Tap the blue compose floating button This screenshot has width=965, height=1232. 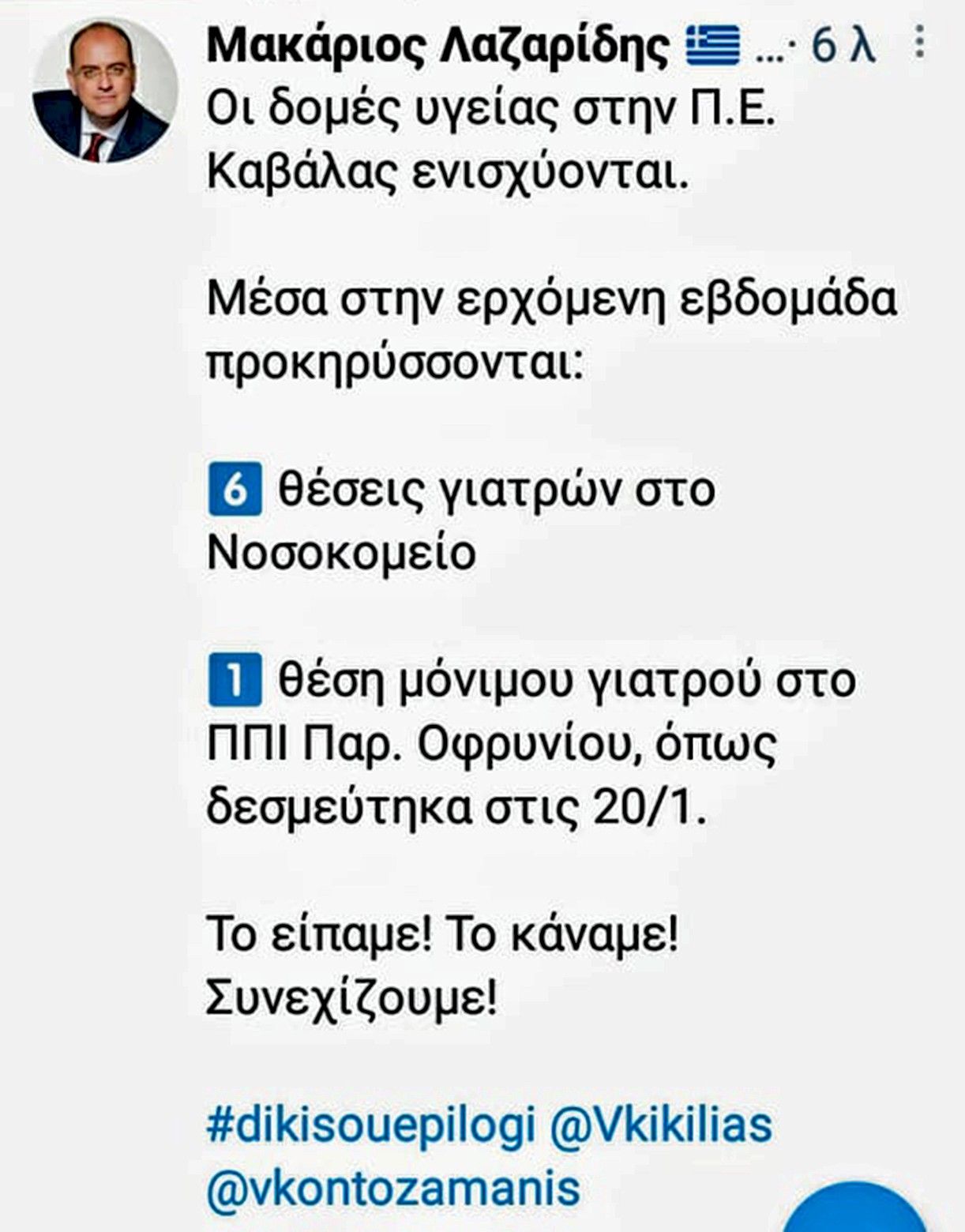[856, 1211]
